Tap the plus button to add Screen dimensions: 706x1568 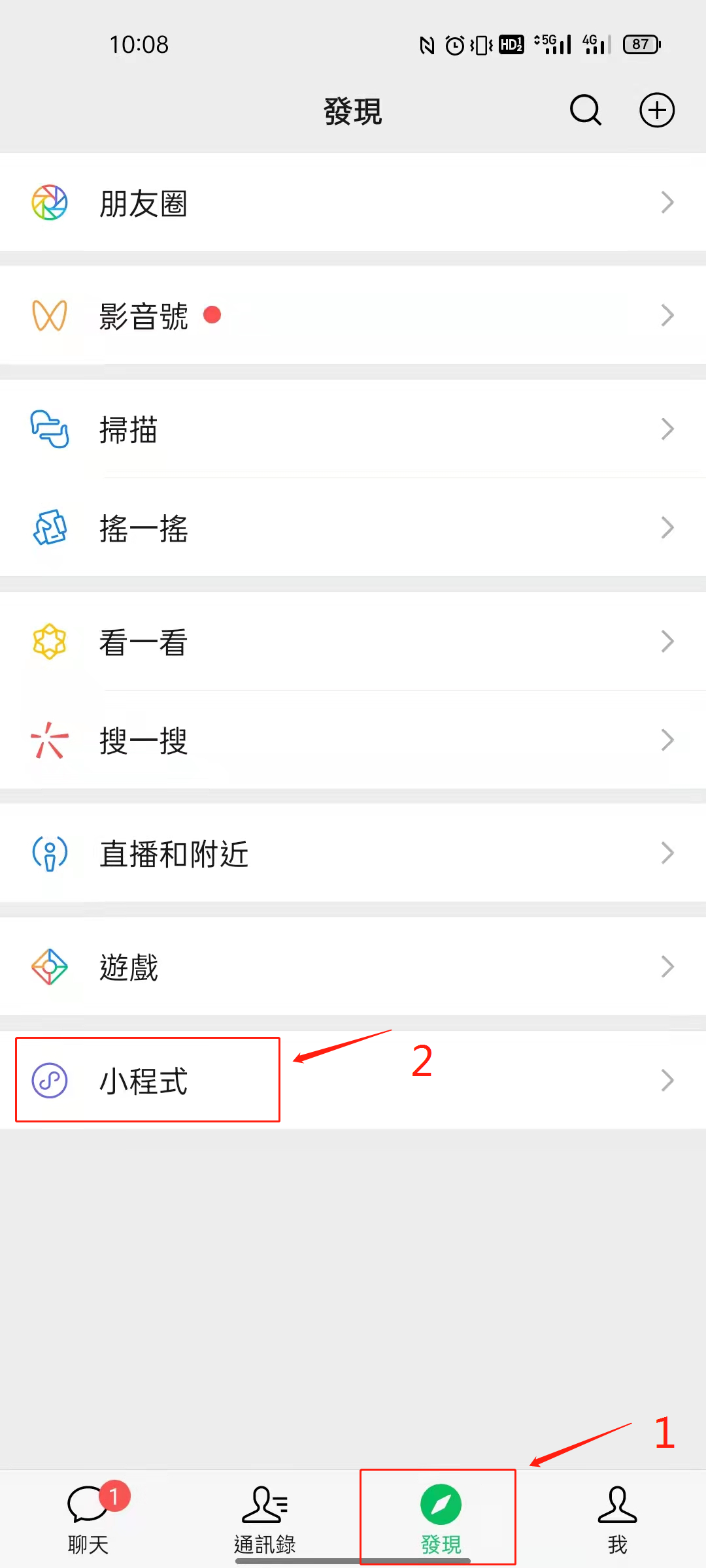click(656, 110)
